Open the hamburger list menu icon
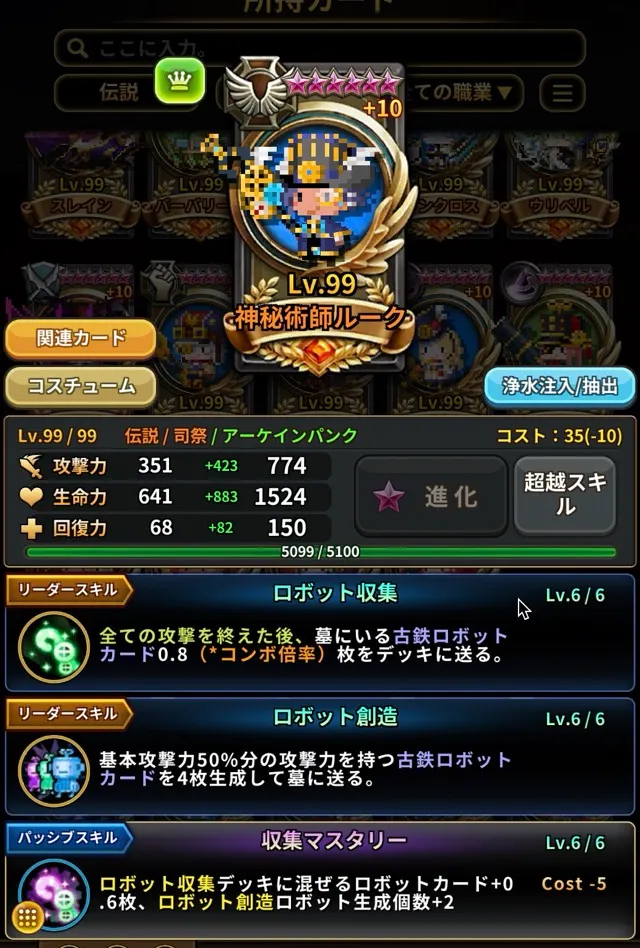Viewport: 640px width, 948px height. [562, 94]
